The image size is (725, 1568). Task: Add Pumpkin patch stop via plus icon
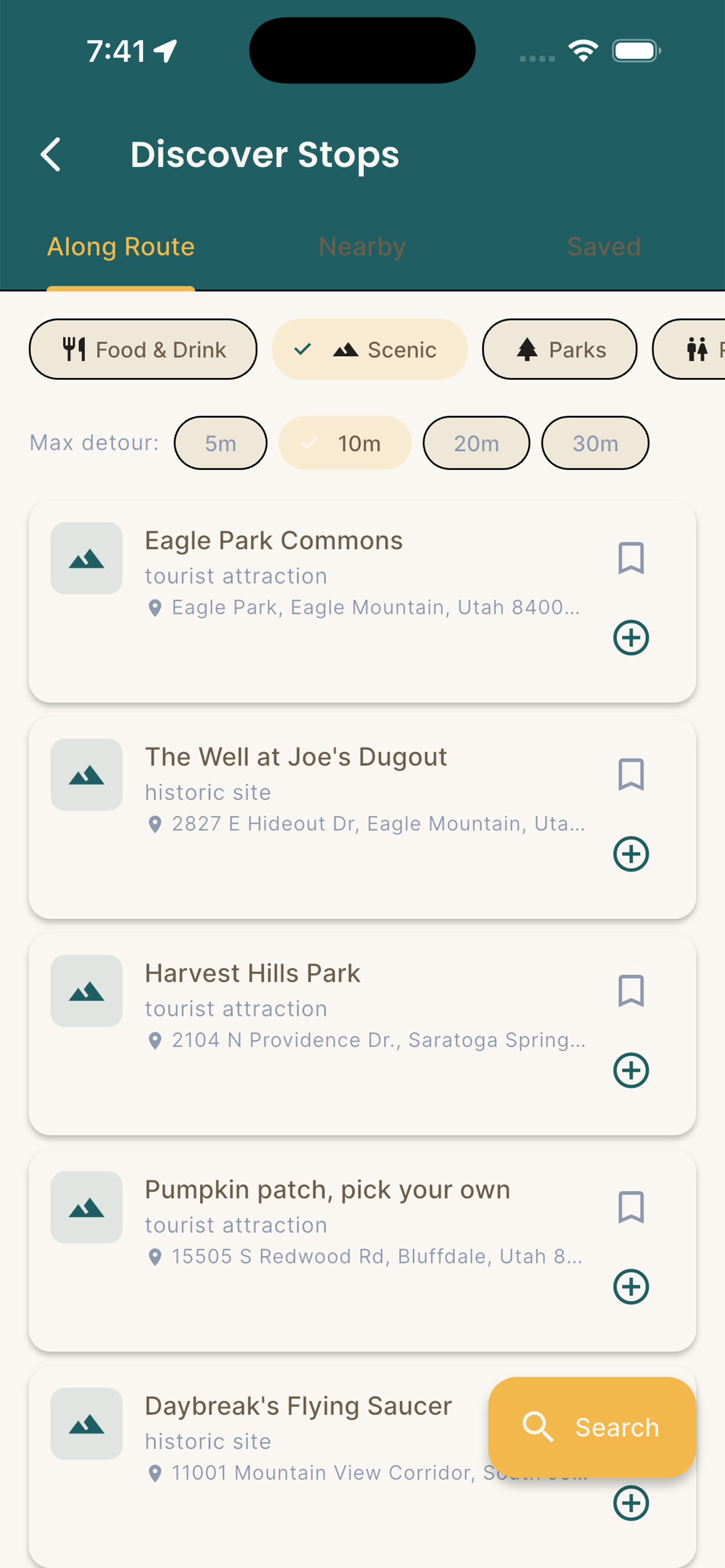(x=631, y=1287)
